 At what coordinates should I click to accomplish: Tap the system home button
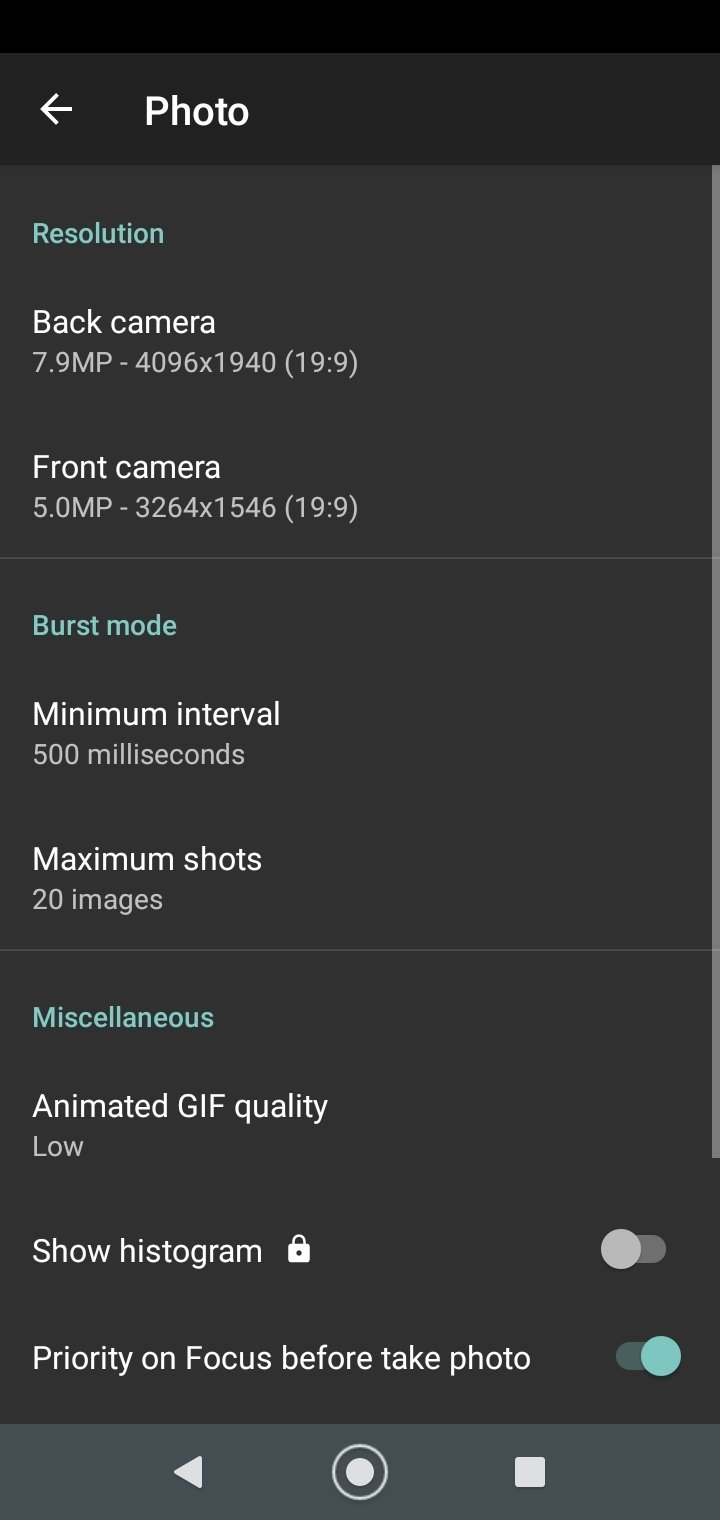tap(360, 1472)
